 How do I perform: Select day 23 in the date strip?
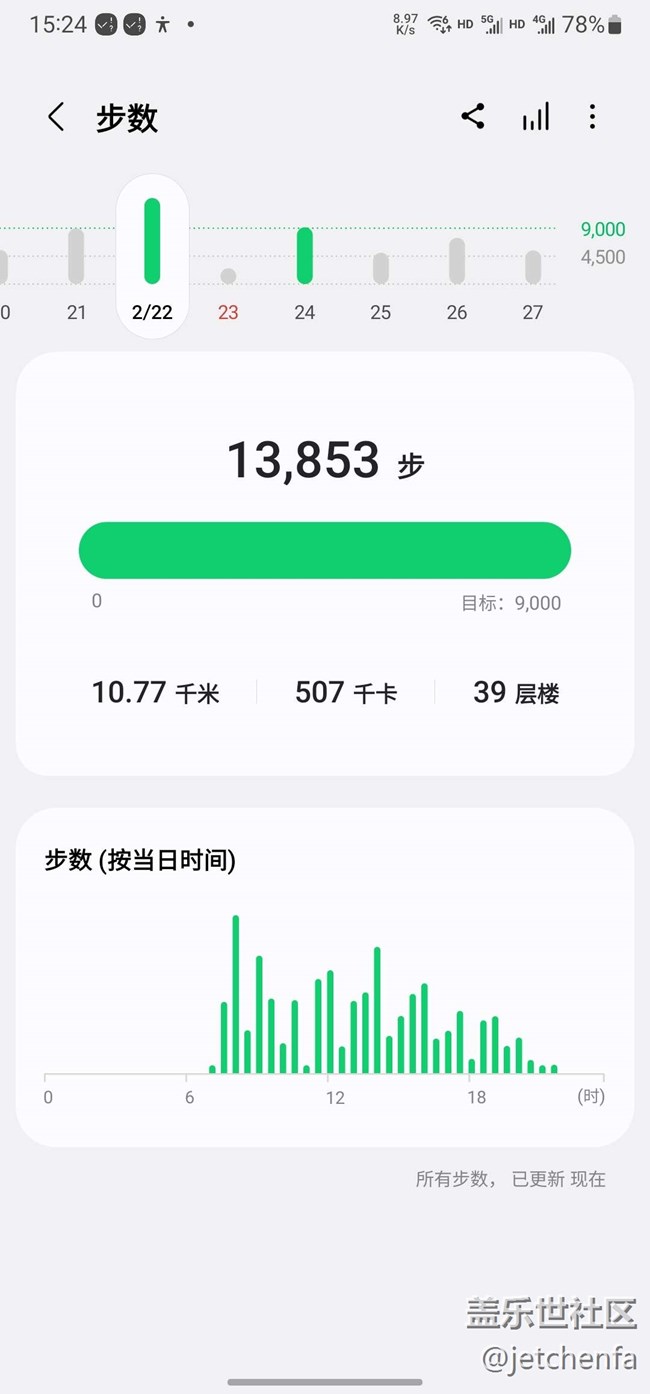click(x=228, y=290)
